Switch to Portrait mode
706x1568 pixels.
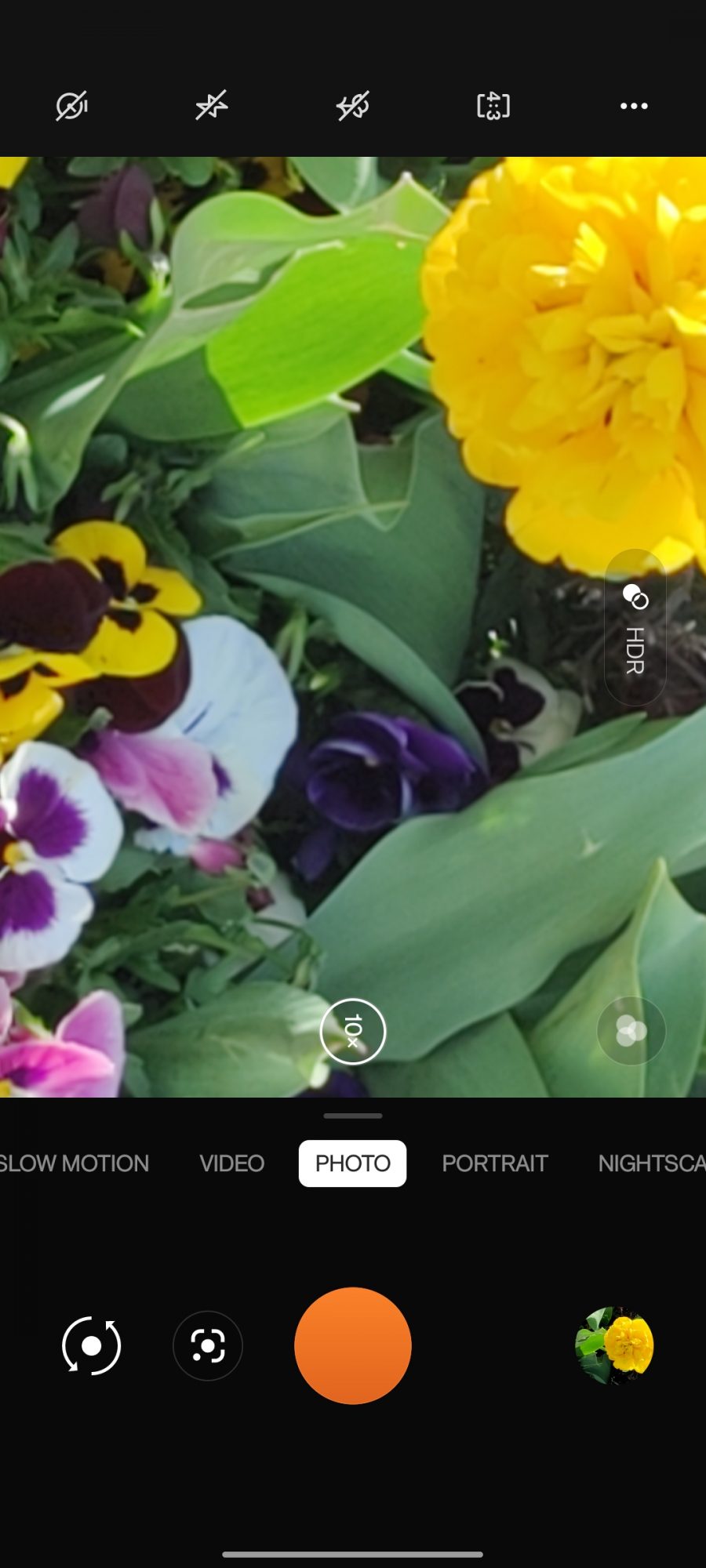click(x=494, y=1163)
